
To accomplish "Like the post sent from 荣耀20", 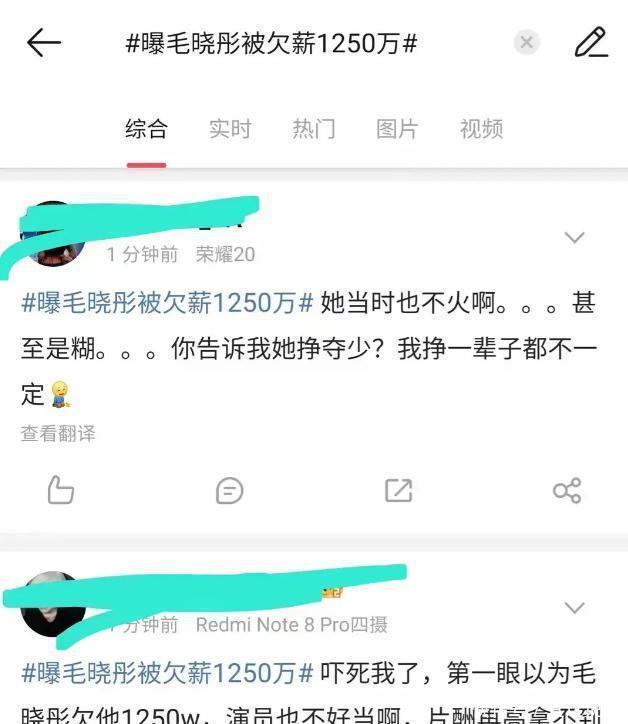I will pyautogui.click(x=61, y=490).
